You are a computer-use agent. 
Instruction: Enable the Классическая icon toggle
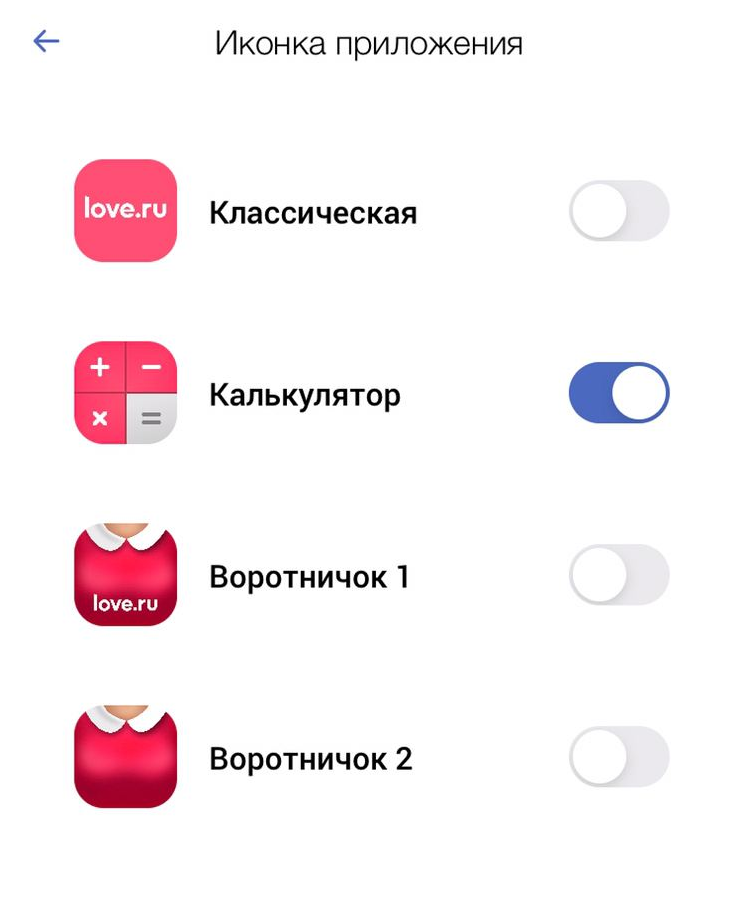(x=617, y=212)
